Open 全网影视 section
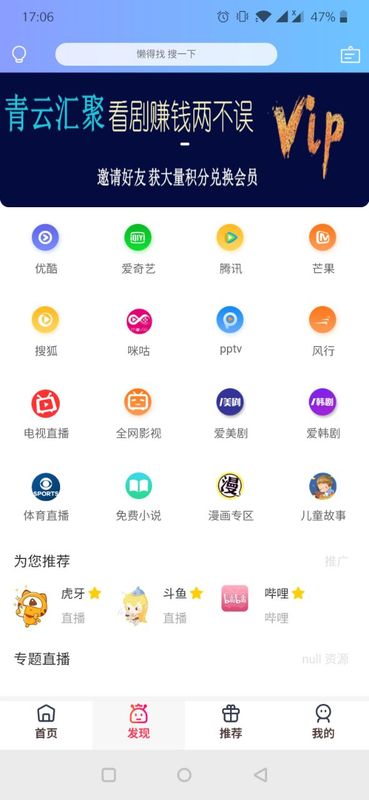Viewport: 369px width, 800px height. [x=138, y=414]
